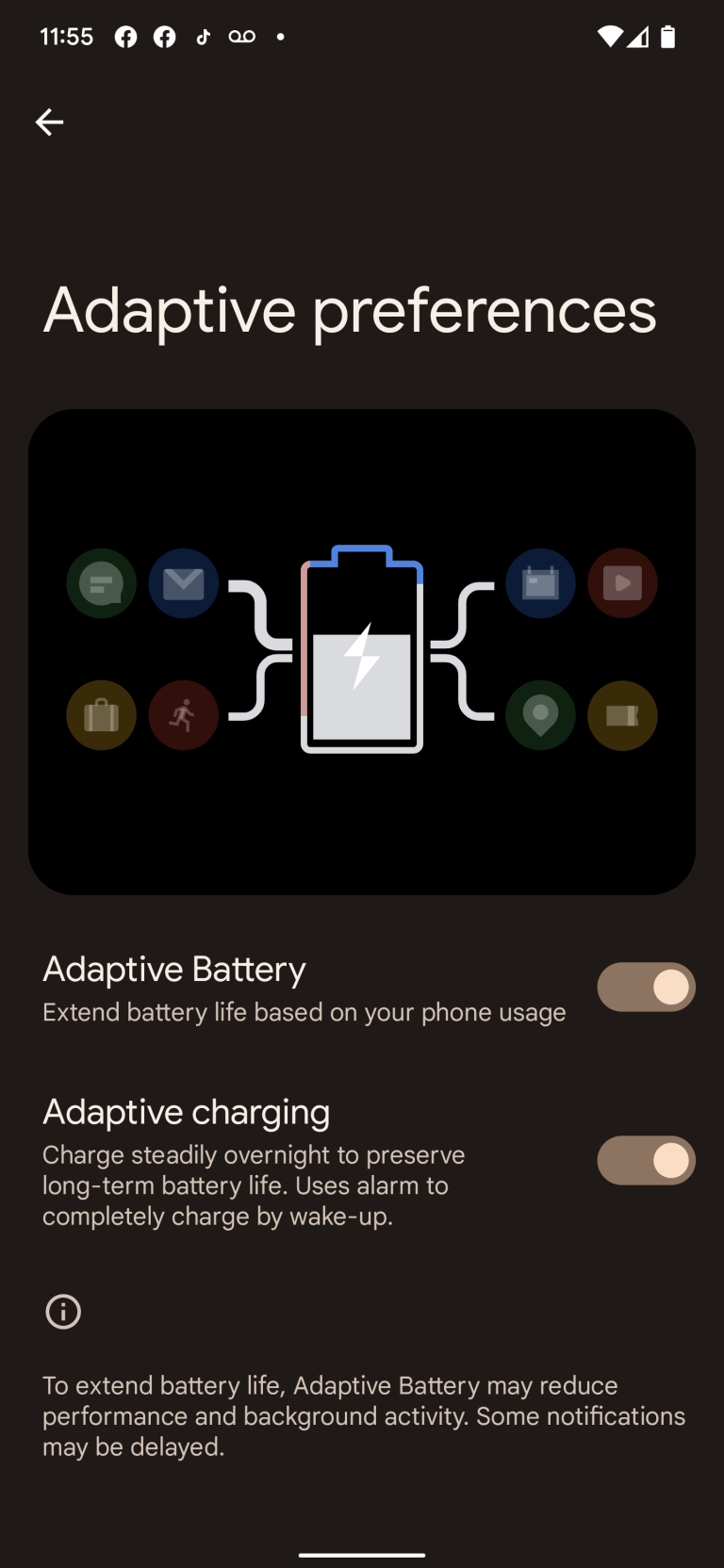Viewport: 724px width, 1568px height.
Task: Turn off the Adaptive Battery switch
Action: [646, 987]
